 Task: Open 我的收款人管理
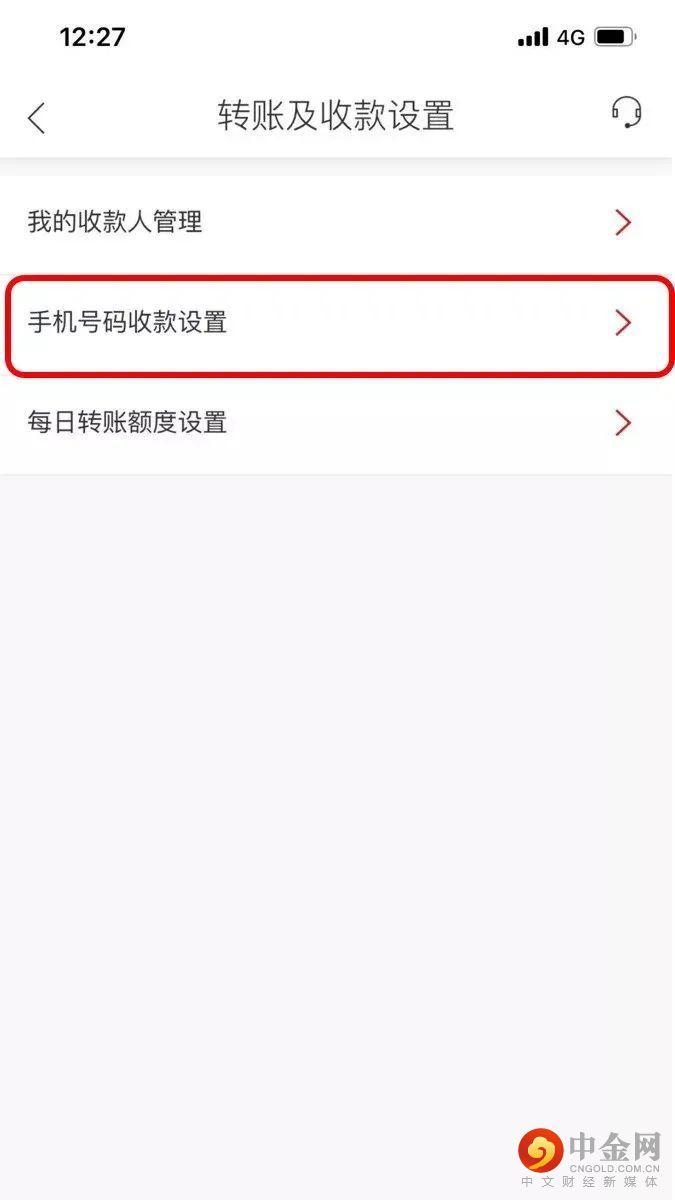click(336, 222)
